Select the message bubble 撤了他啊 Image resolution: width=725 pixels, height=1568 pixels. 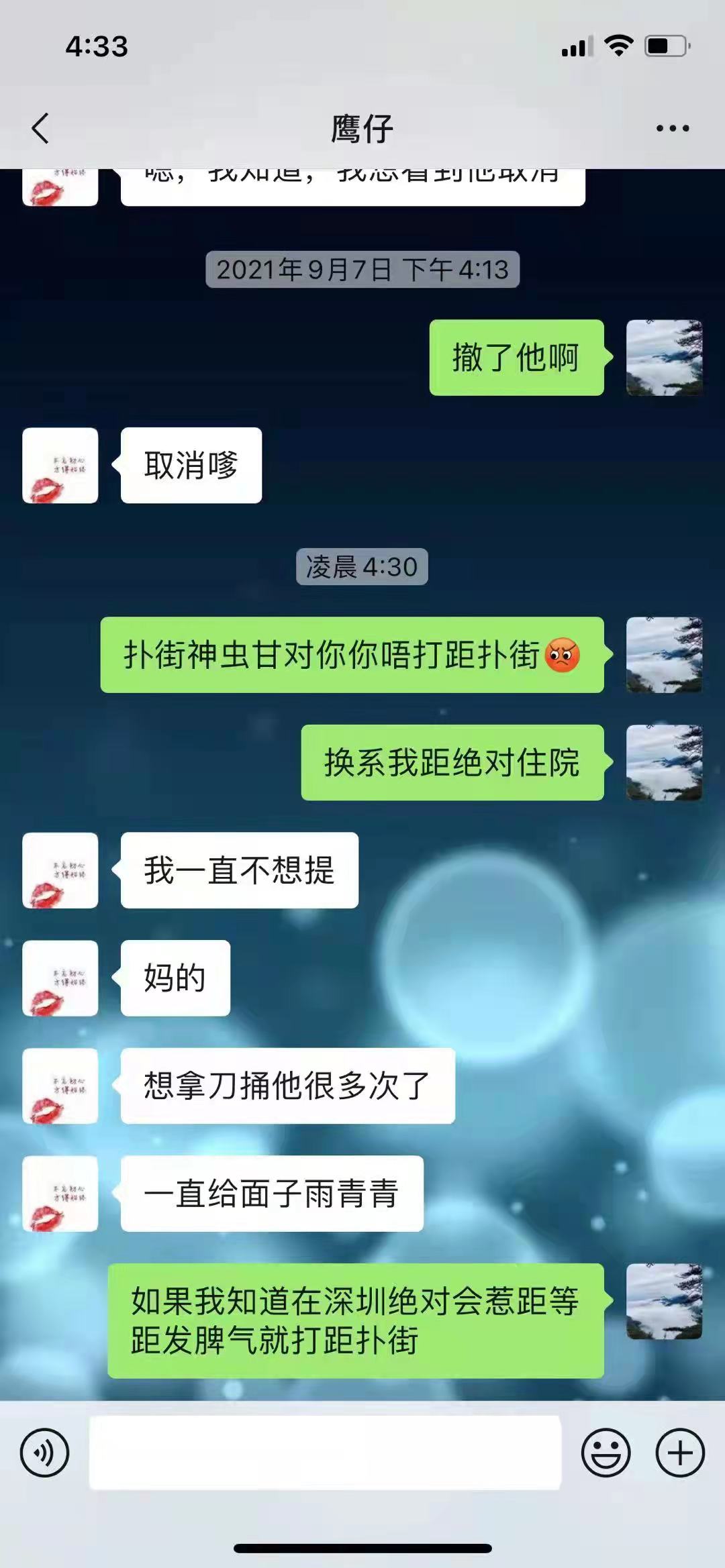coord(516,358)
